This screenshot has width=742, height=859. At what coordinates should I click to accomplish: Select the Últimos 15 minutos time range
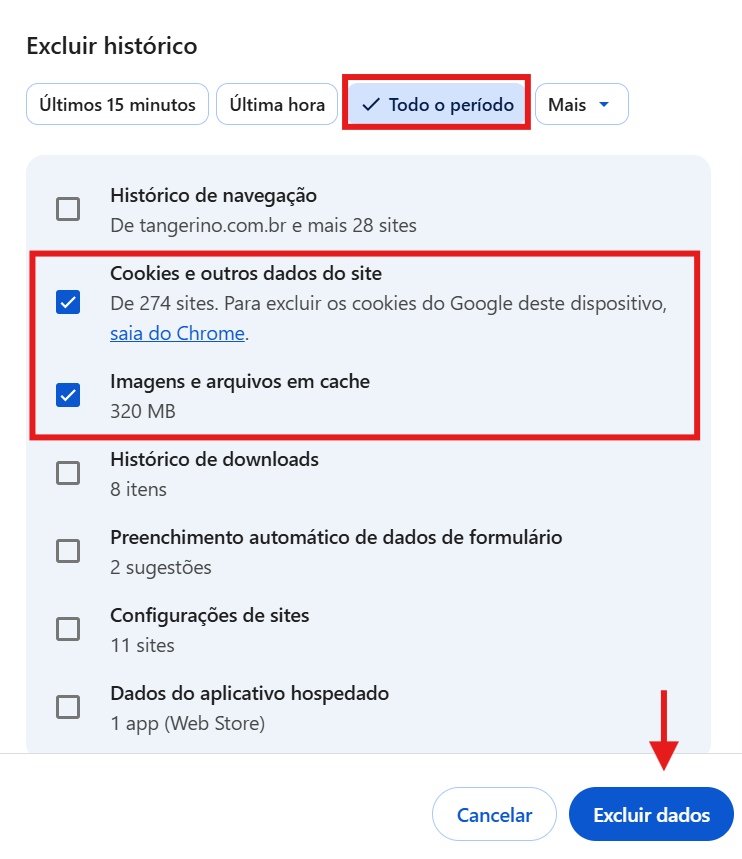pos(117,105)
